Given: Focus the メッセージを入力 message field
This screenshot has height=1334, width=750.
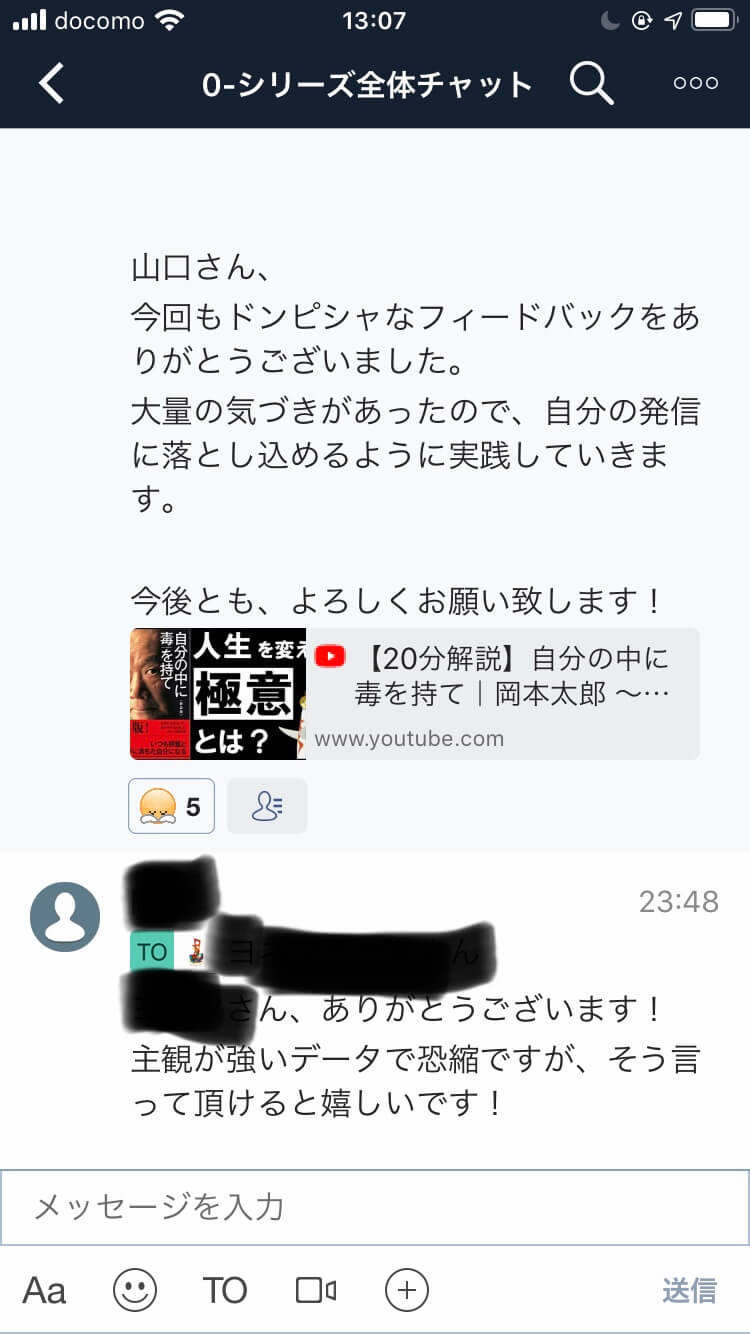Looking at the screenshot, I should (375, 1207).
